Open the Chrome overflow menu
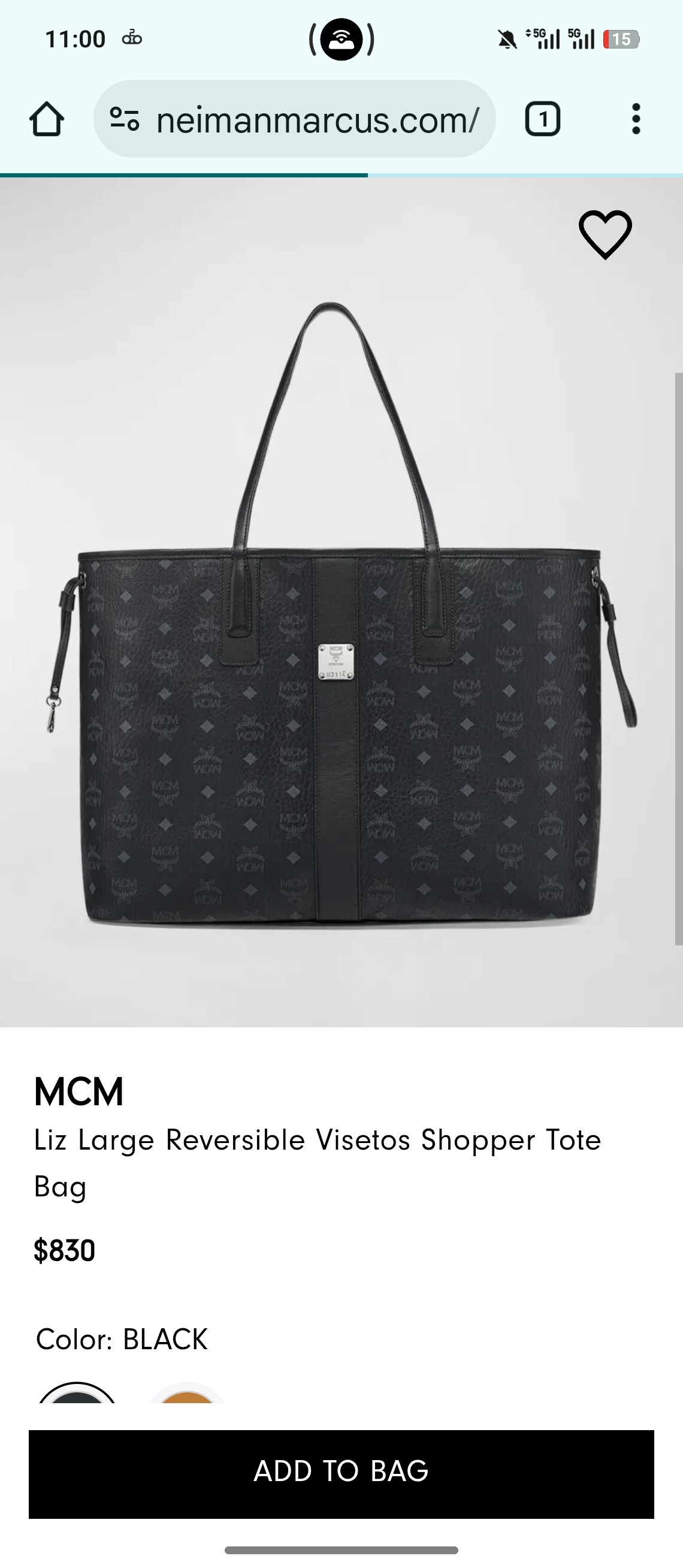 pyautogui.click(x=636, y=119)
